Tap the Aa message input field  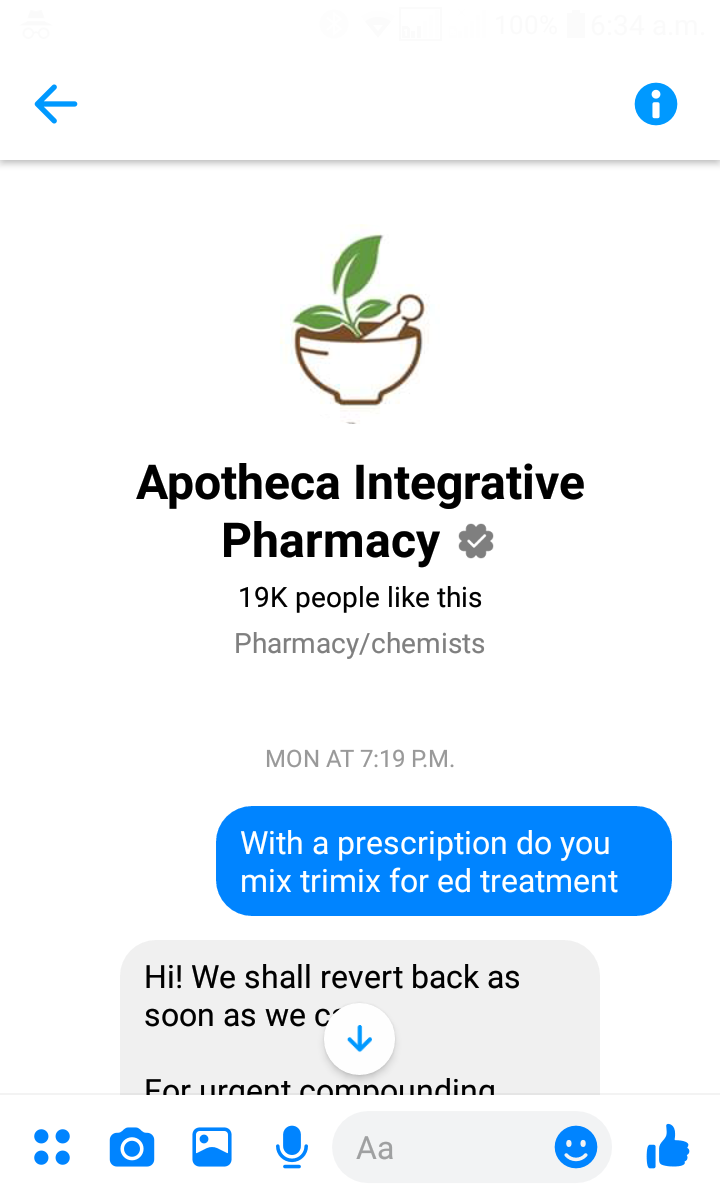coord(440,1147)
